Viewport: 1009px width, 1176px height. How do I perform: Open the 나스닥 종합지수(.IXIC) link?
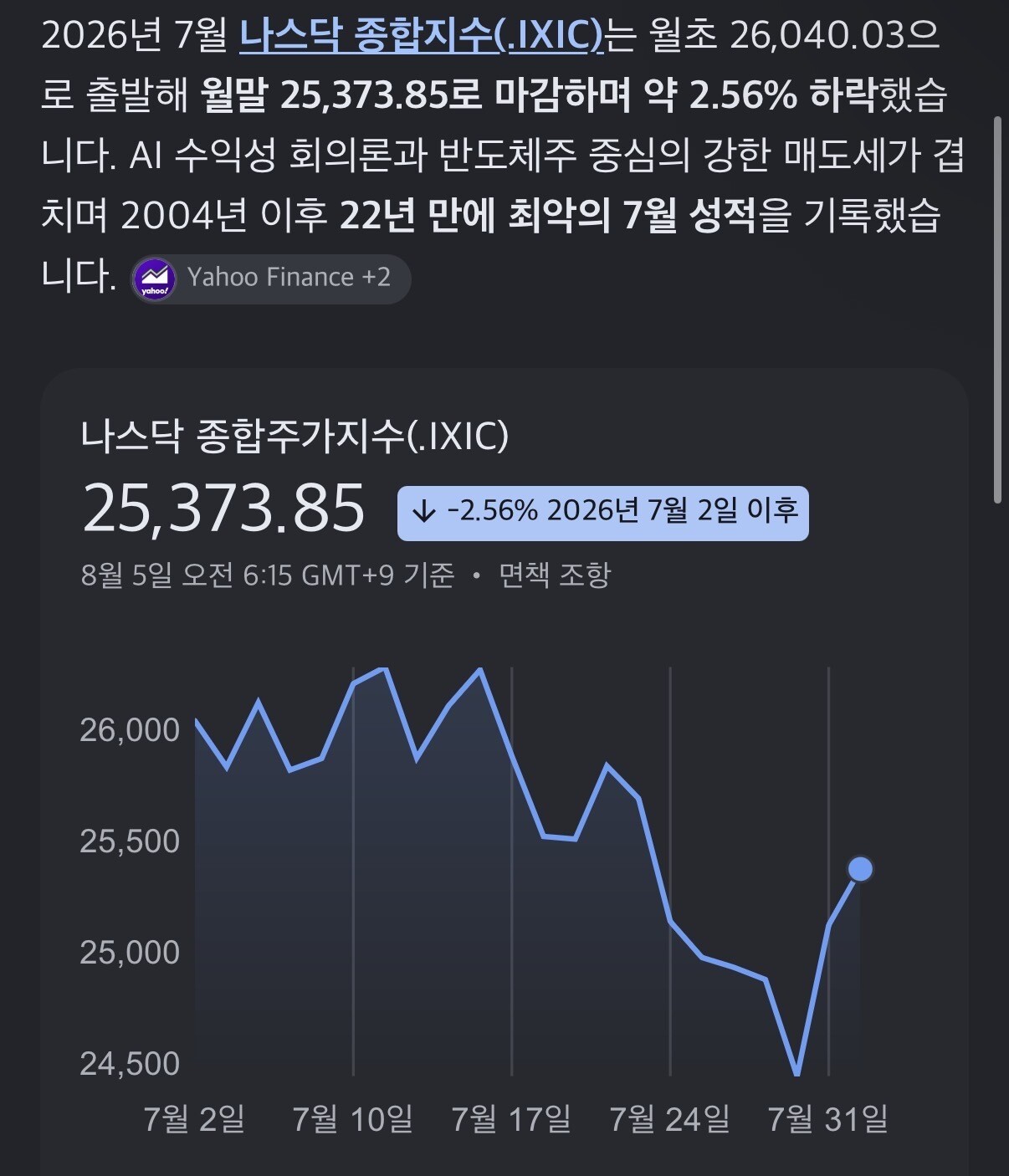click(x=421, y=36)
